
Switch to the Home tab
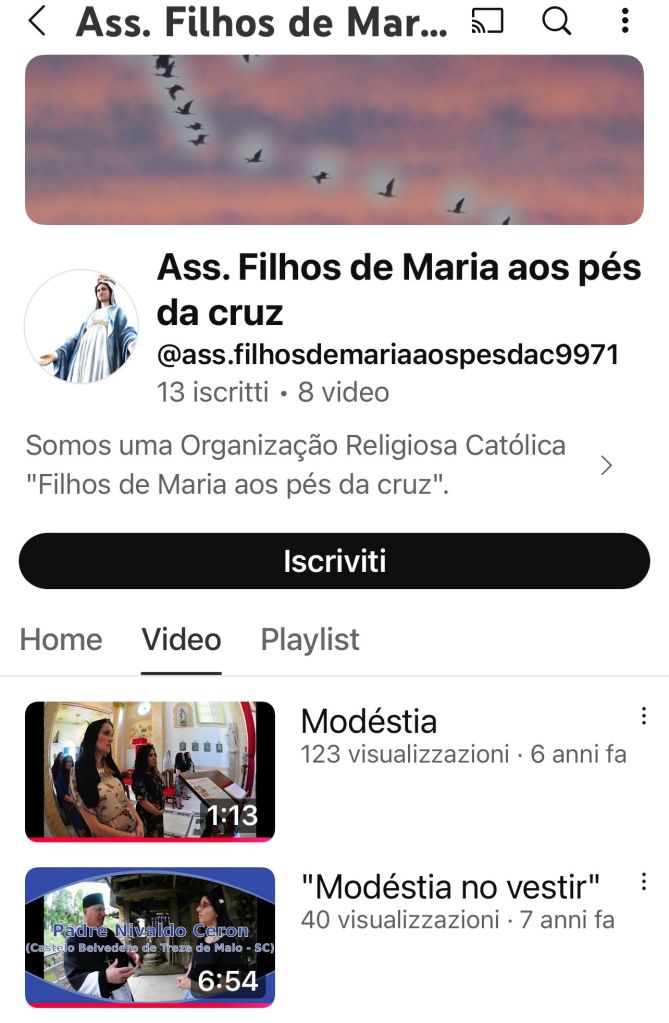pyautogui.click(x=61, y=640)
